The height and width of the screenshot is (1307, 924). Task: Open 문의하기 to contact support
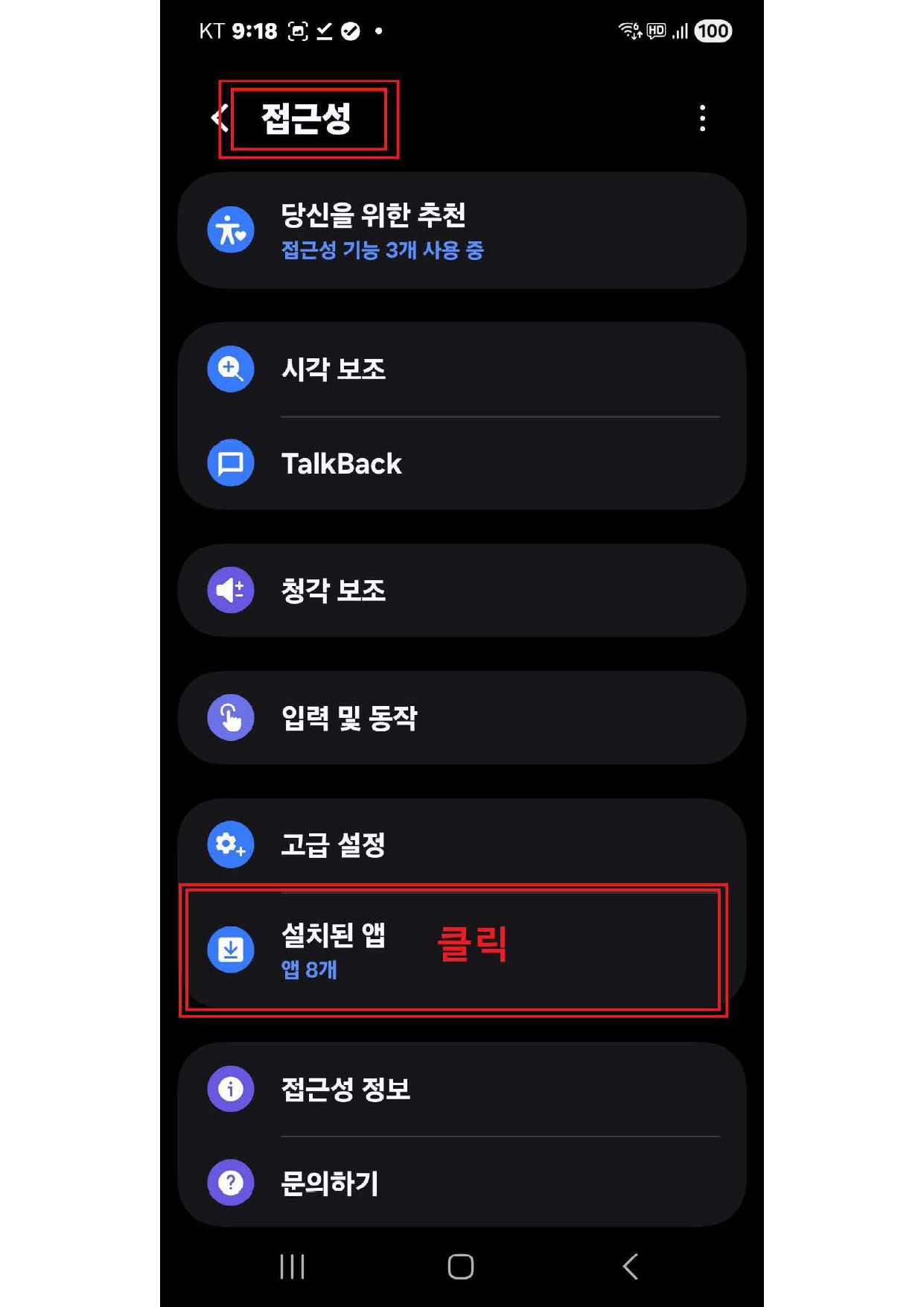point(462,1183)
